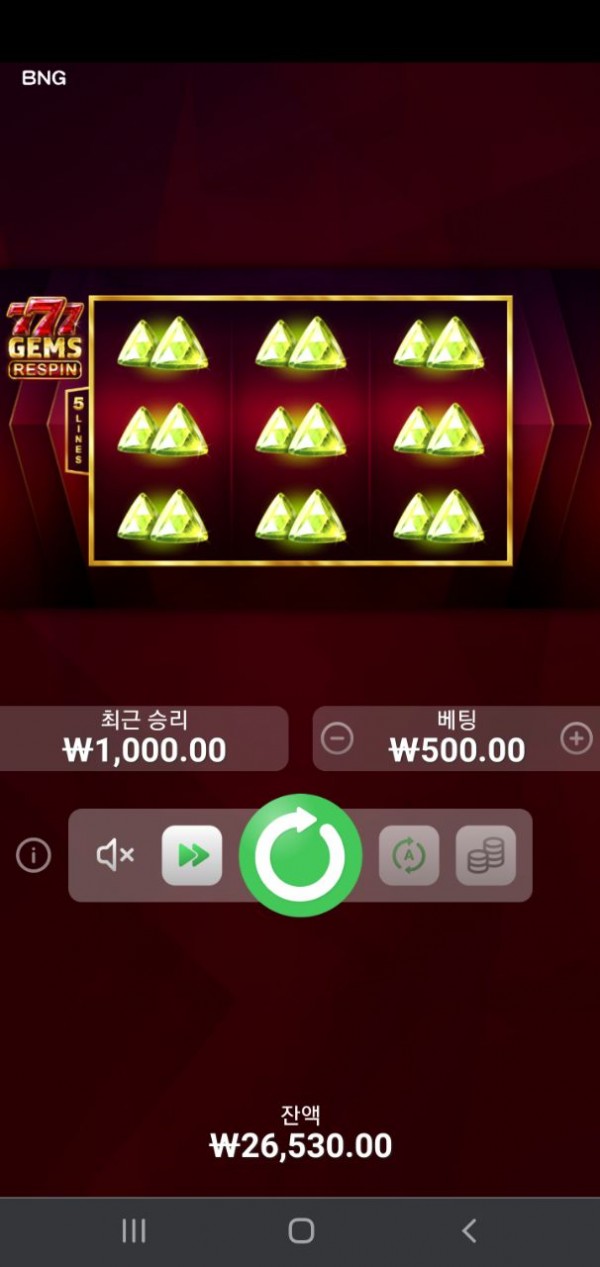600x1267 pixels.
Task: Open the autoplay settings
Action: coord(409,855)
